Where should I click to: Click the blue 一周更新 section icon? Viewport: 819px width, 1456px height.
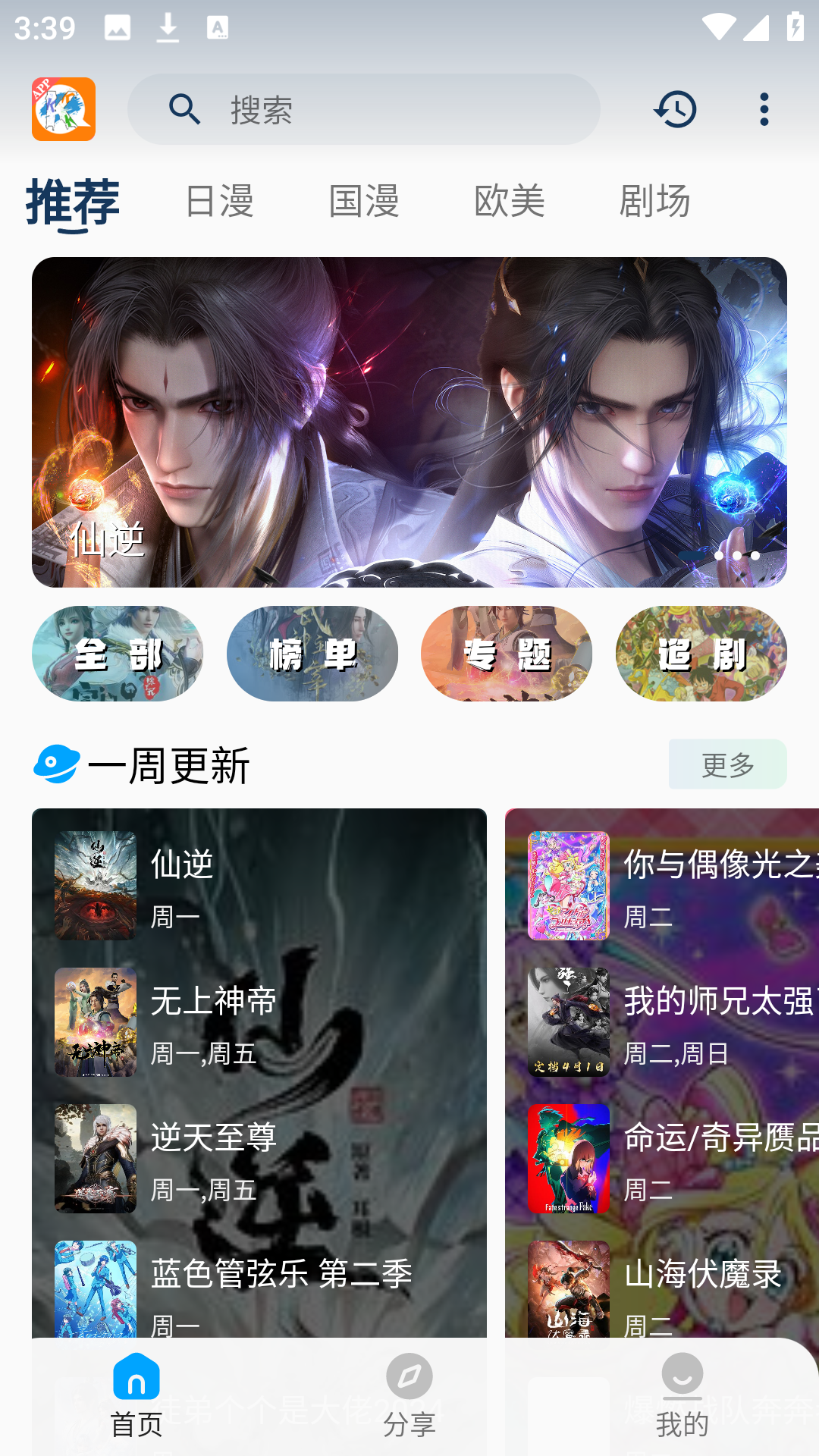point(57,764)
